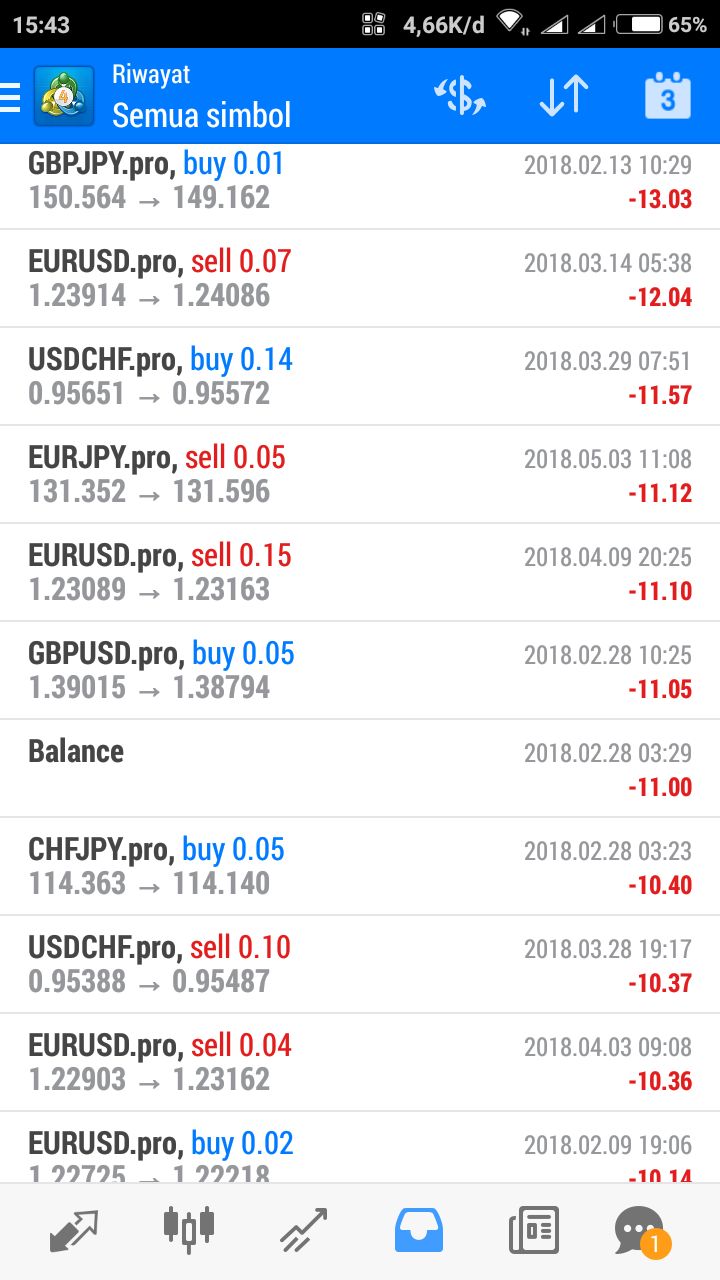Change sorting with the up-down arrows
The image size is (720, 1280).
click(563, 96)
